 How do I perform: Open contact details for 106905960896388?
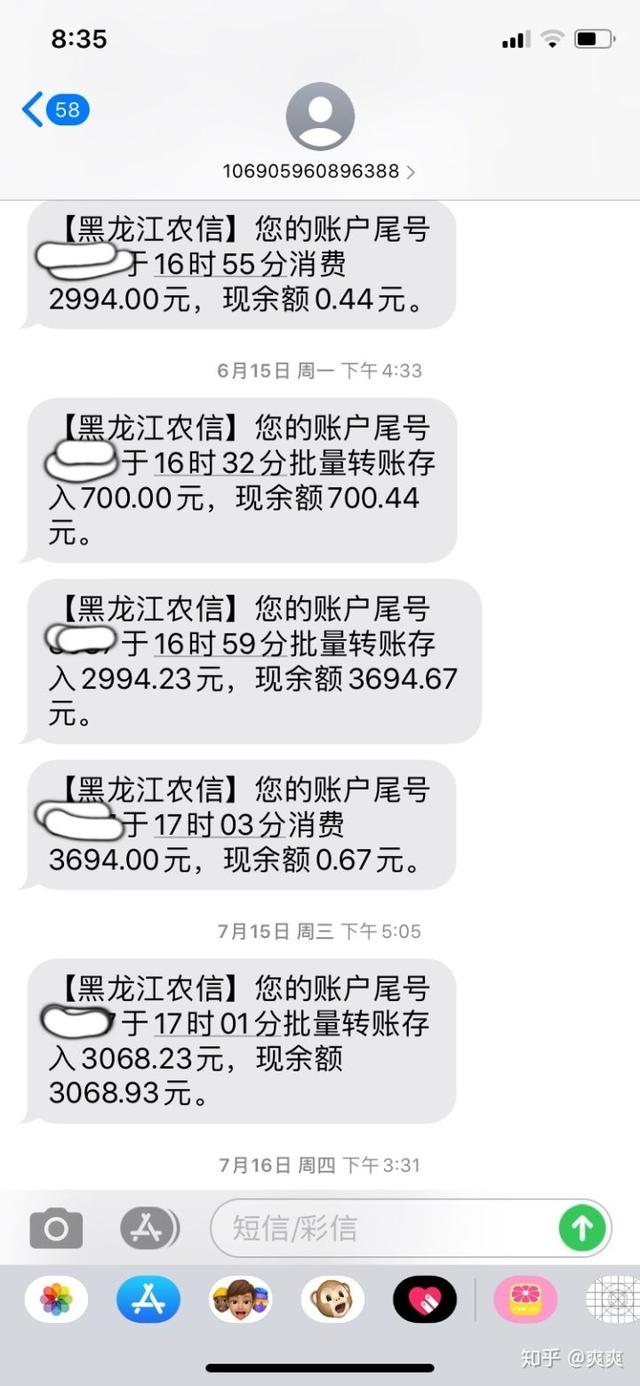pos(319,171)
